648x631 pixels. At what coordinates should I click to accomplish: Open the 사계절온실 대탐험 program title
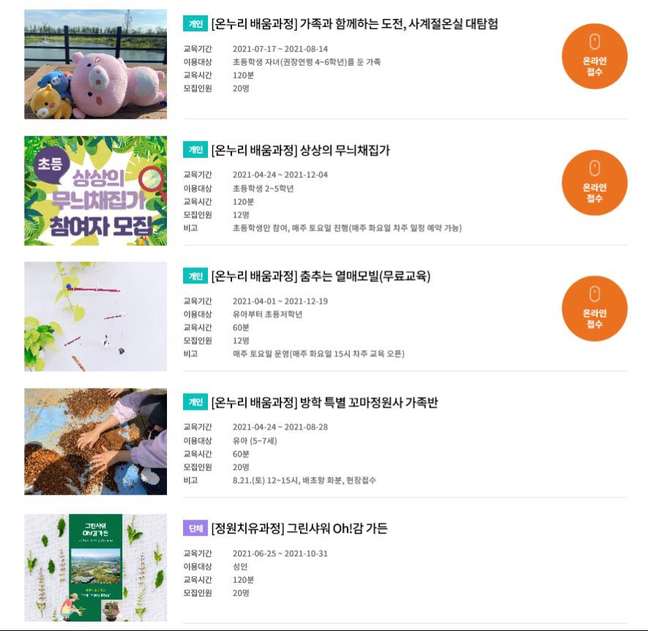(354, 24)
